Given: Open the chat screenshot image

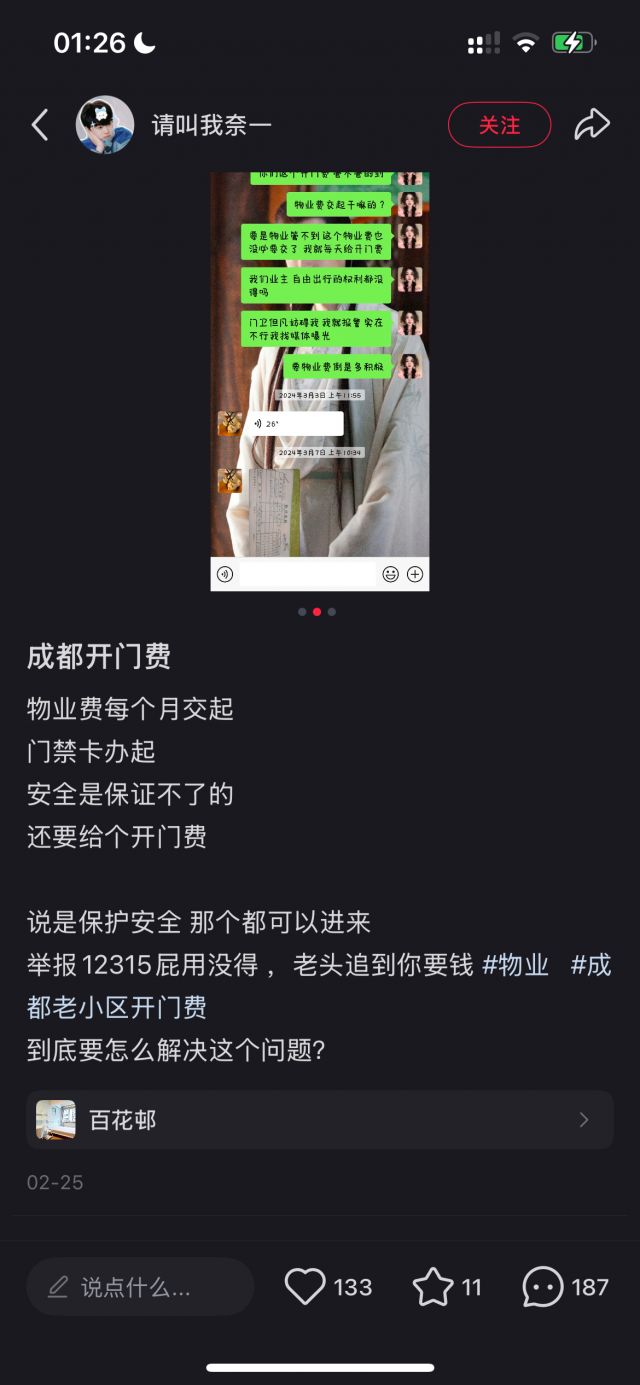Looking at the screenshot, I should pyautogui.click(x=320, y=380).
